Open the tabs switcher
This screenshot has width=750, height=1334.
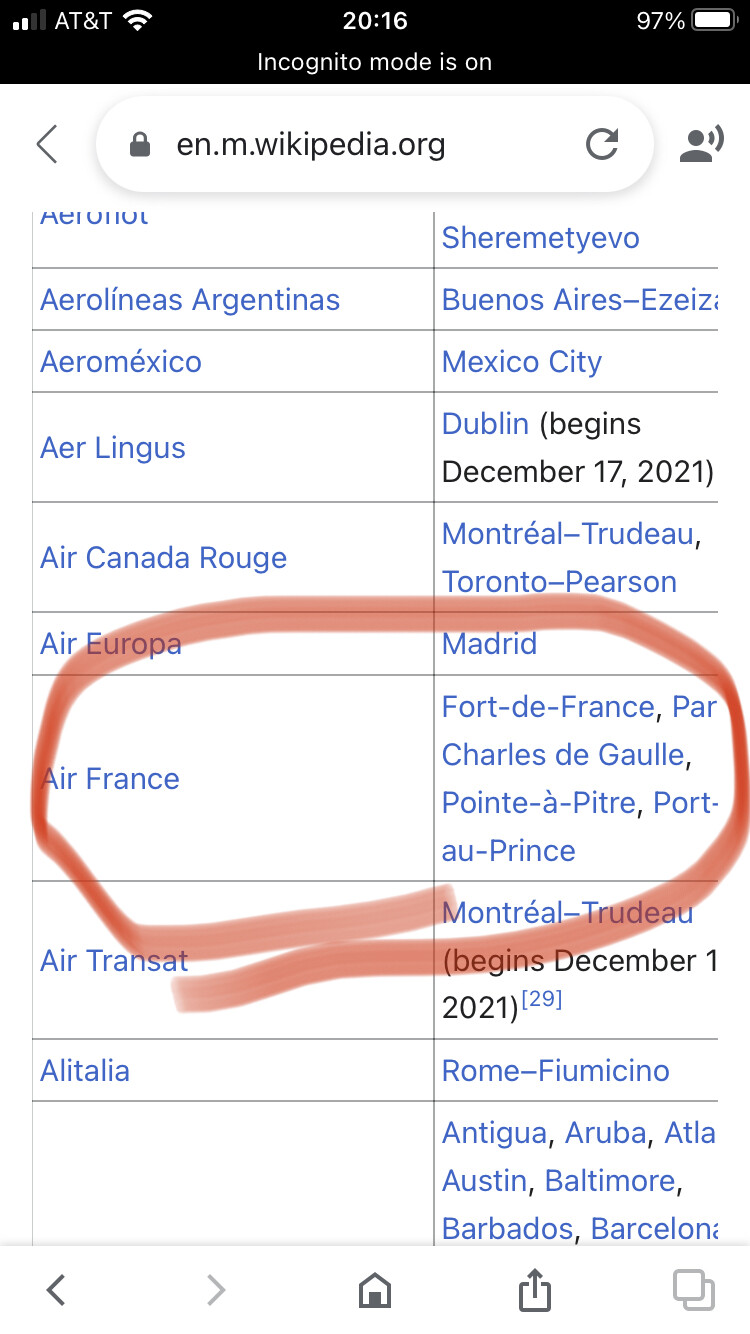tap(694, 1290)
